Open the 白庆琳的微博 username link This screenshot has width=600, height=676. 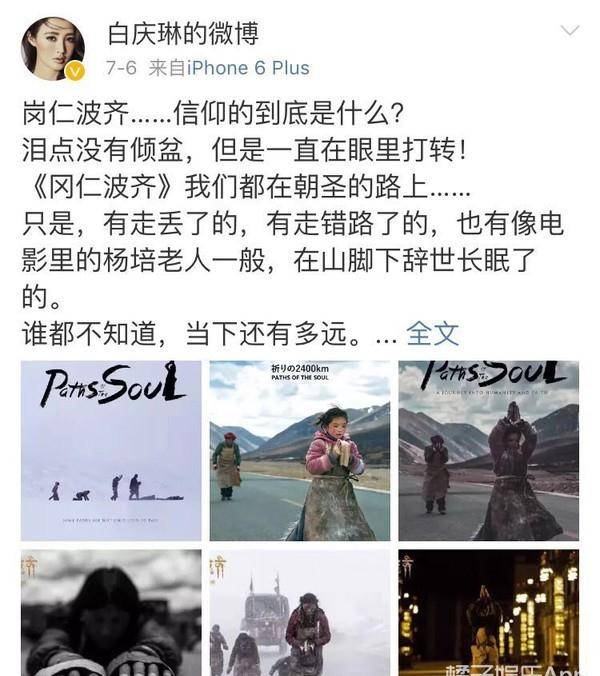tap(182, 33)
